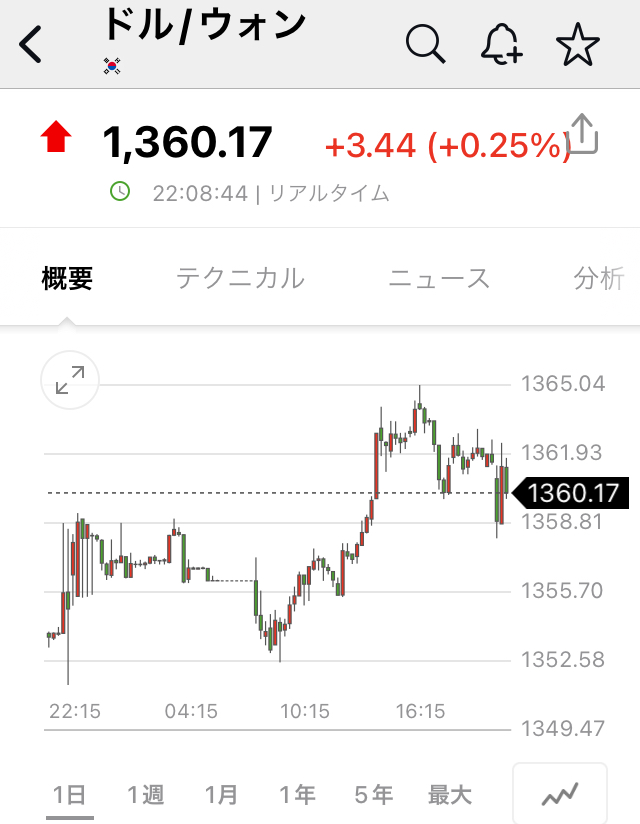Viewport: 640px width, 824px height.
Task: Select the 最大 chart range
Action: point(449,795)
